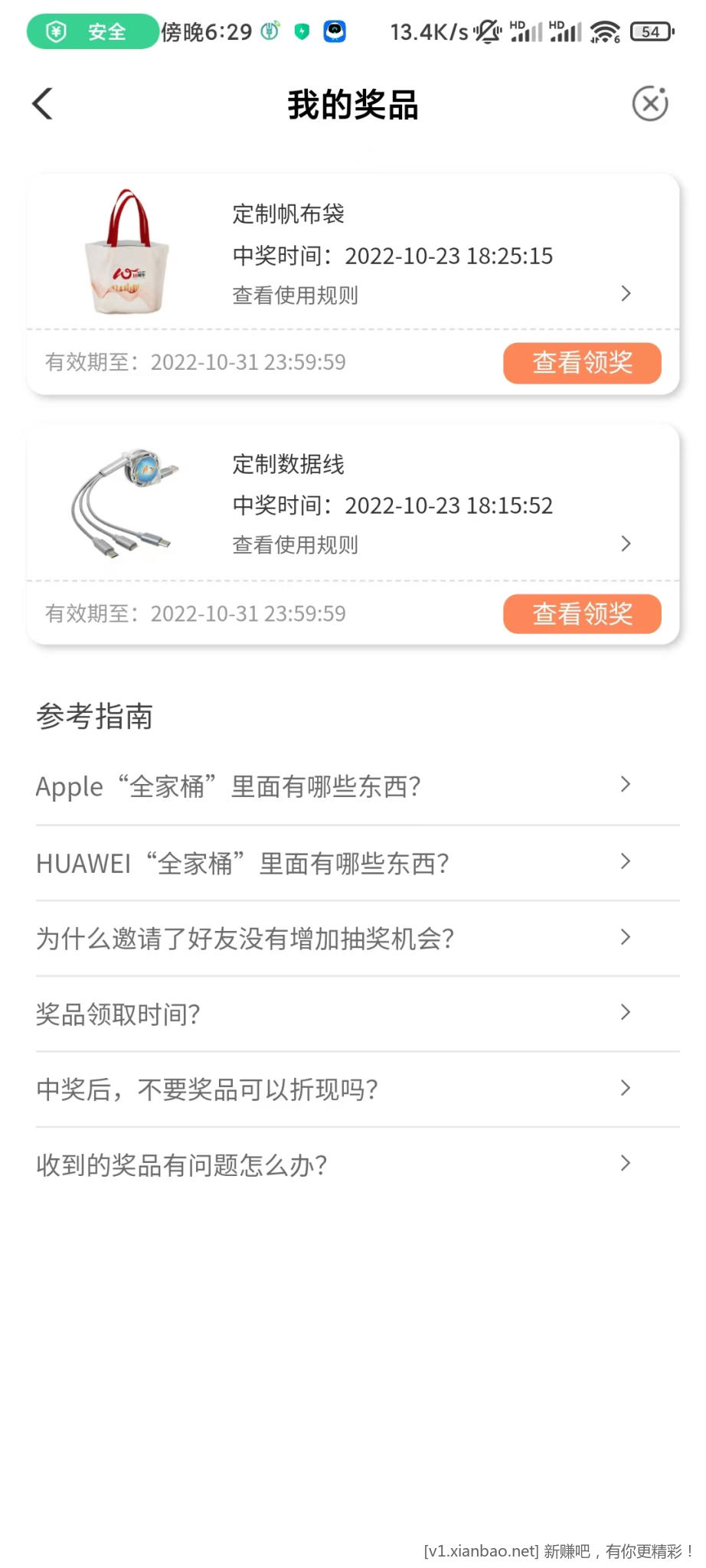Image resolution: width=706 pixels, height=1568 pixels.
Task: View usage rules for 定制数据线
Action: click(296, 544)
